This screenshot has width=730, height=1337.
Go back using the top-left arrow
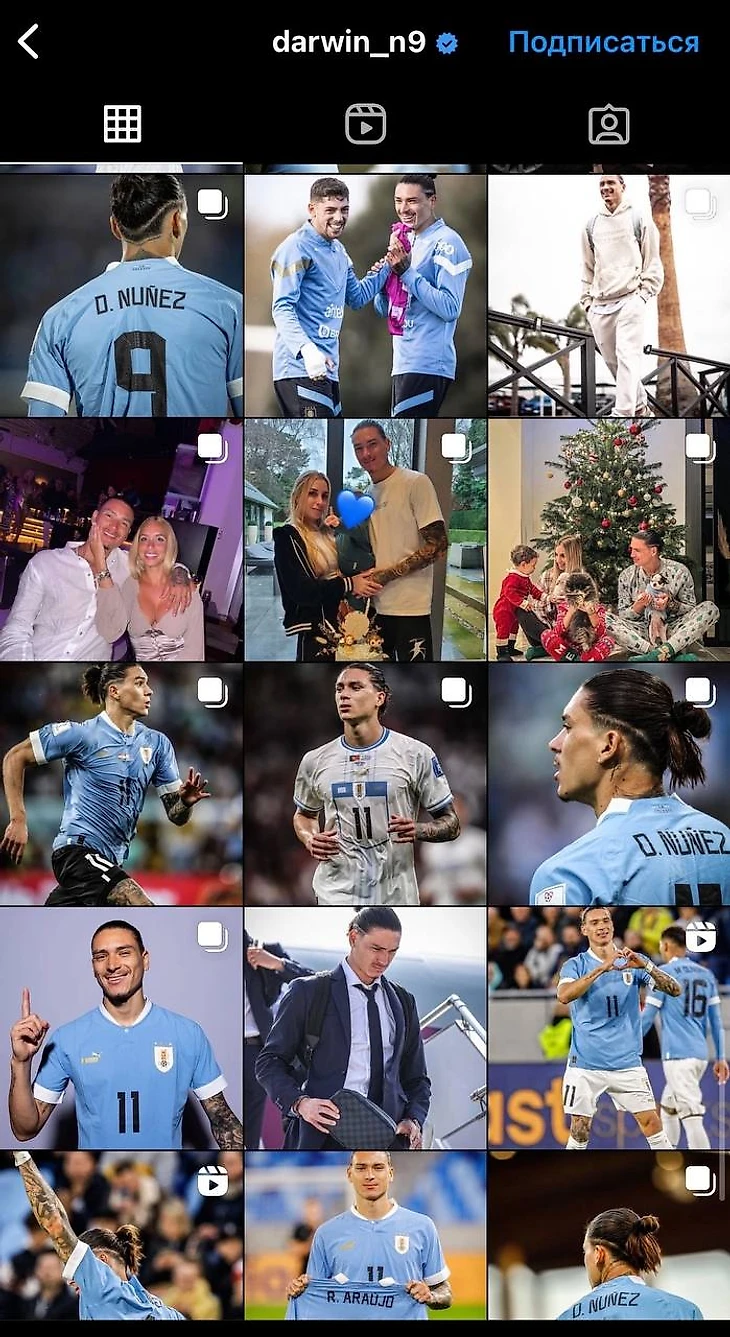[28, 42]
